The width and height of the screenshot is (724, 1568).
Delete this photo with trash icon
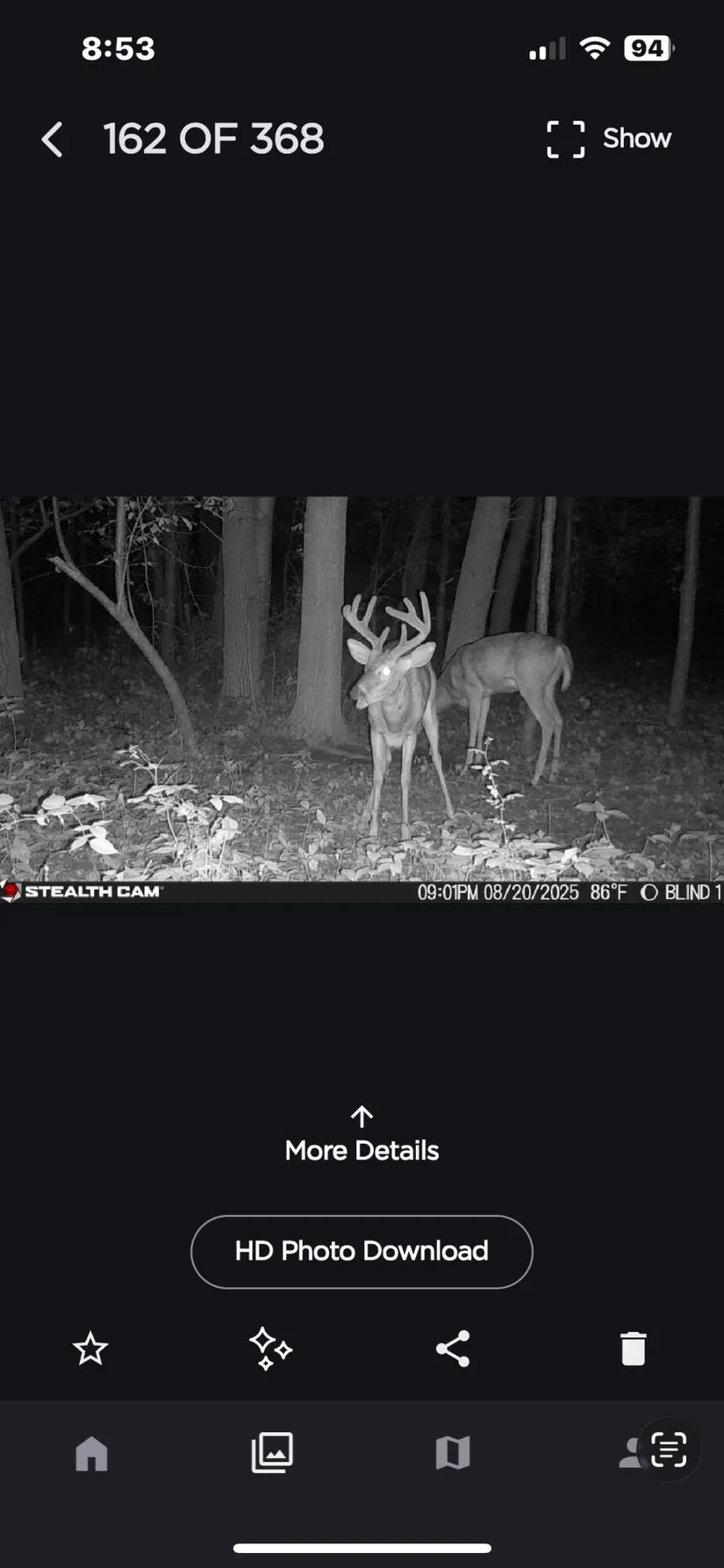(x=633, y=1349)
